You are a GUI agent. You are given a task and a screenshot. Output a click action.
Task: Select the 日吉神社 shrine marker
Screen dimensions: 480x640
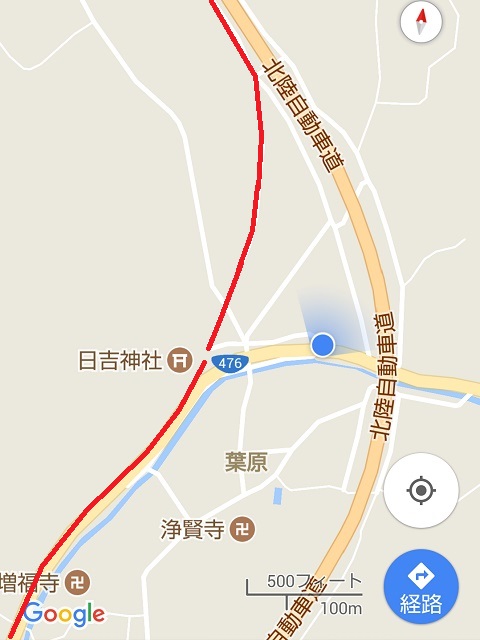[x=181, y=360]
